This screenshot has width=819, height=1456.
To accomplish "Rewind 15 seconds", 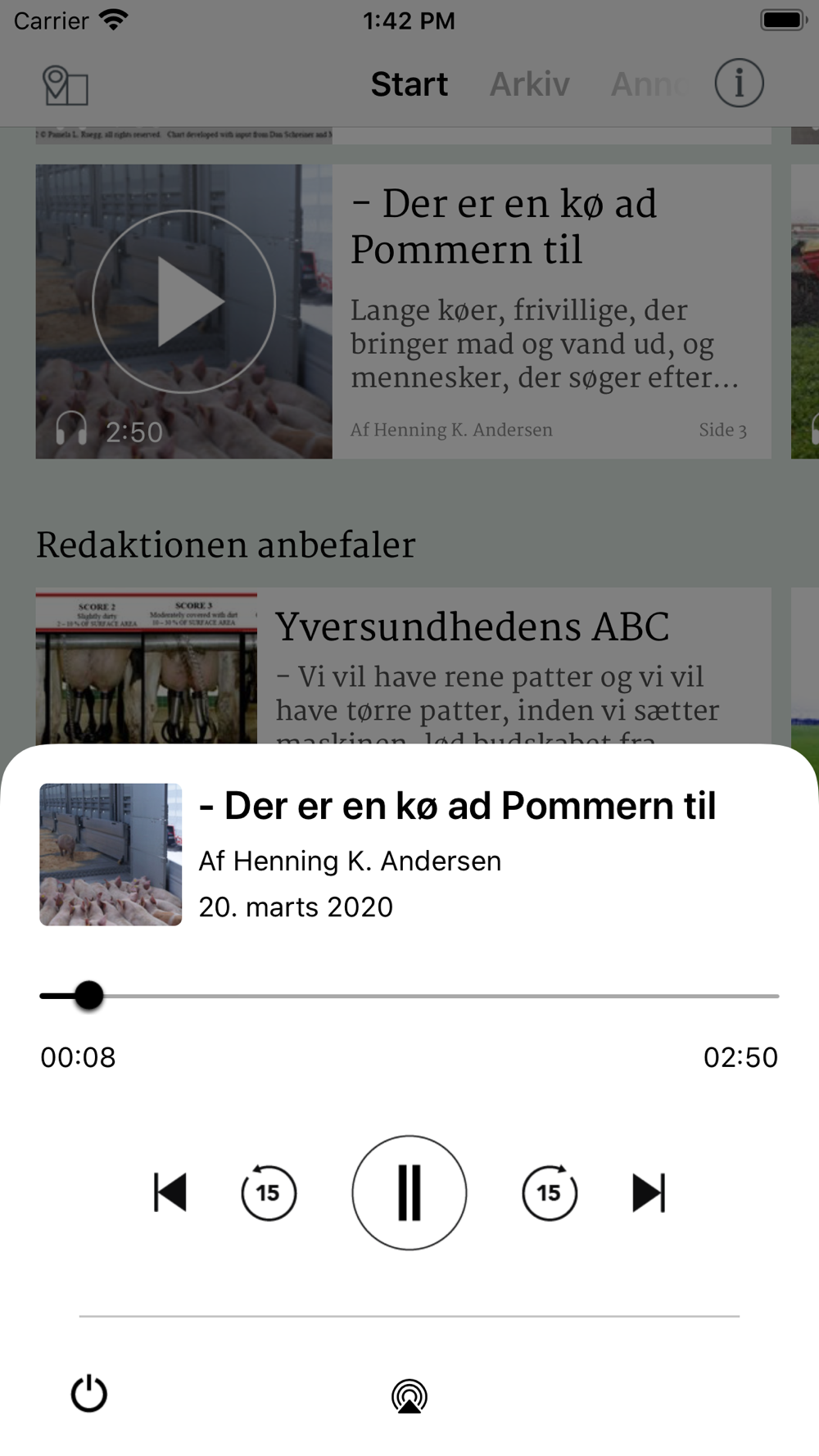I will coord(269,1192).
